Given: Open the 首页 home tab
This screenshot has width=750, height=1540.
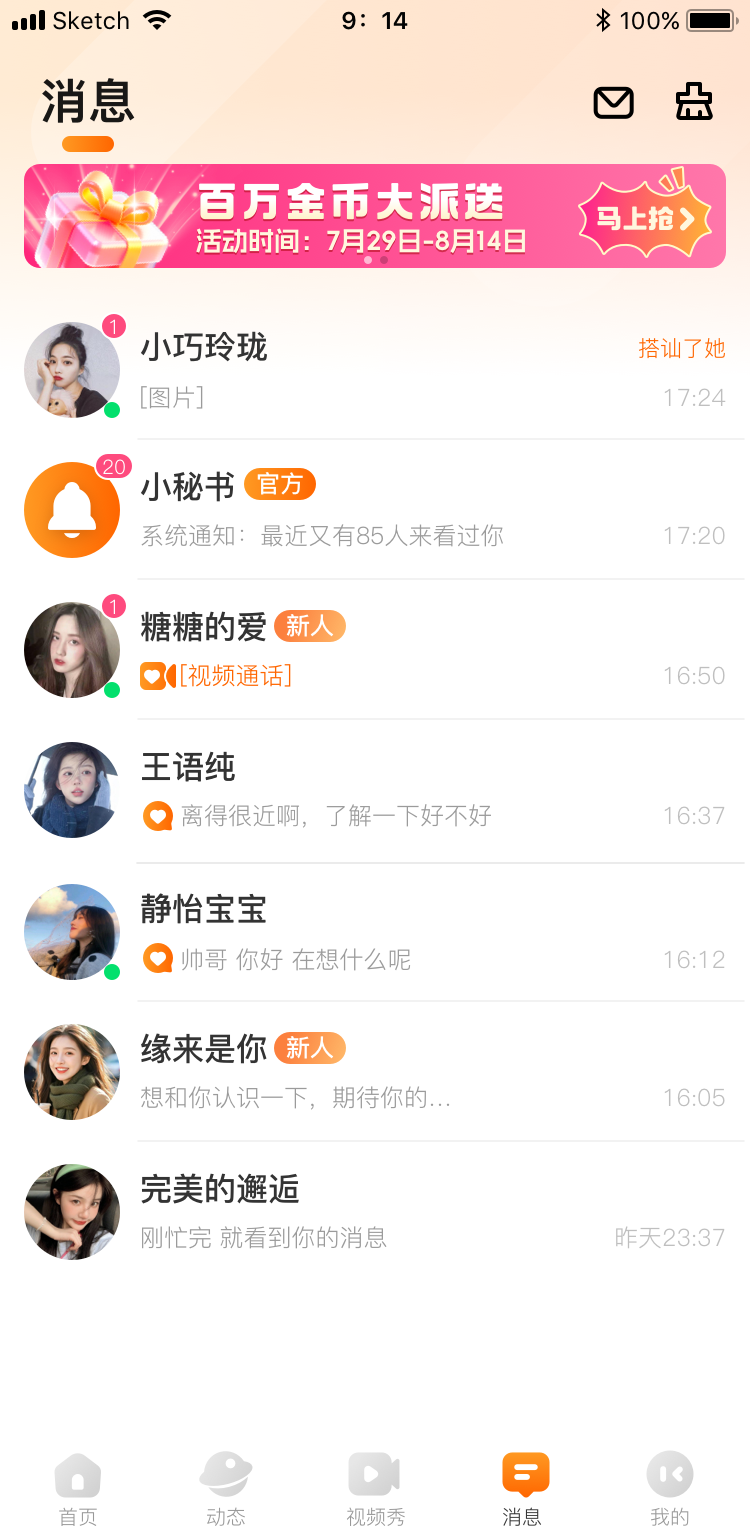Looking at the screenshot, I should tap(78, 1470).
